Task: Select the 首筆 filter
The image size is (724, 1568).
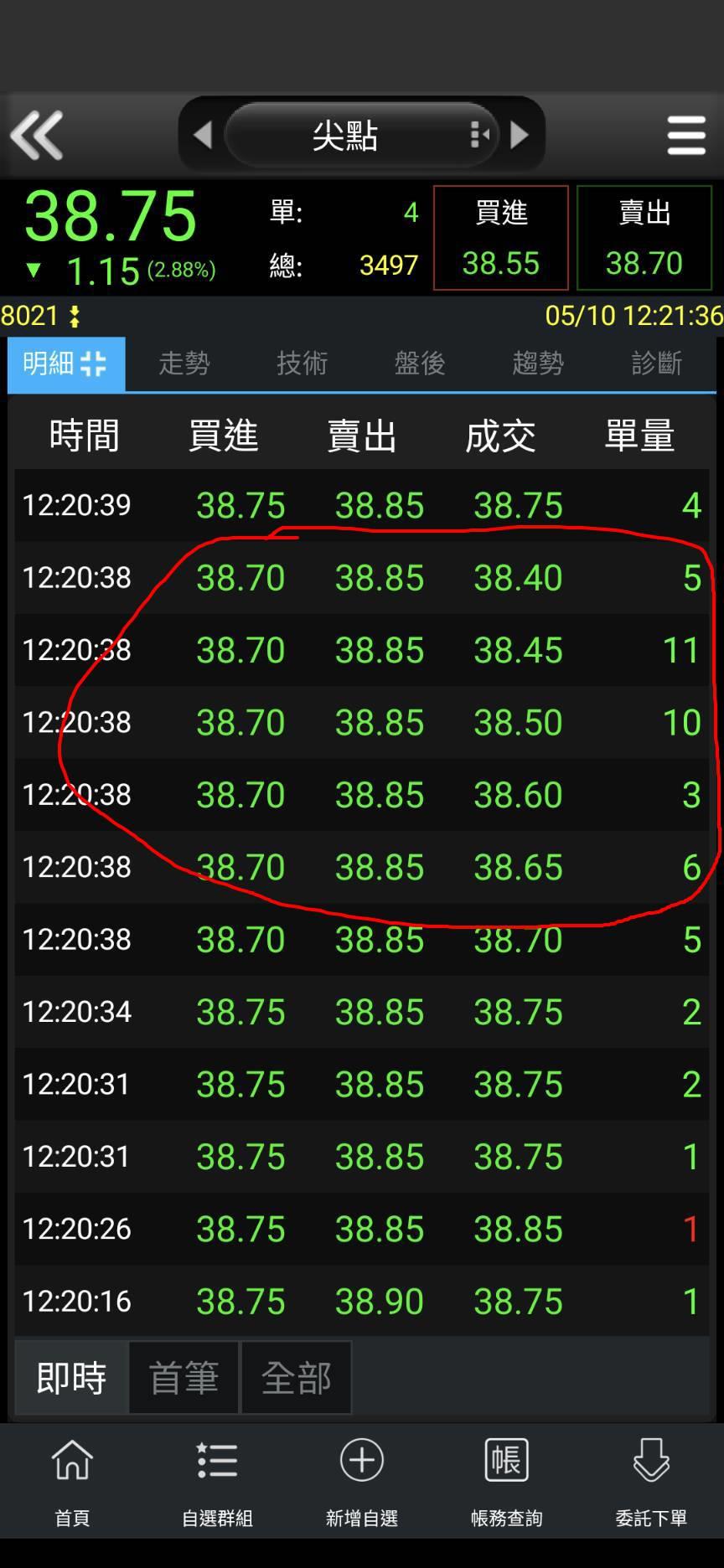Action: coord(184,1378)
